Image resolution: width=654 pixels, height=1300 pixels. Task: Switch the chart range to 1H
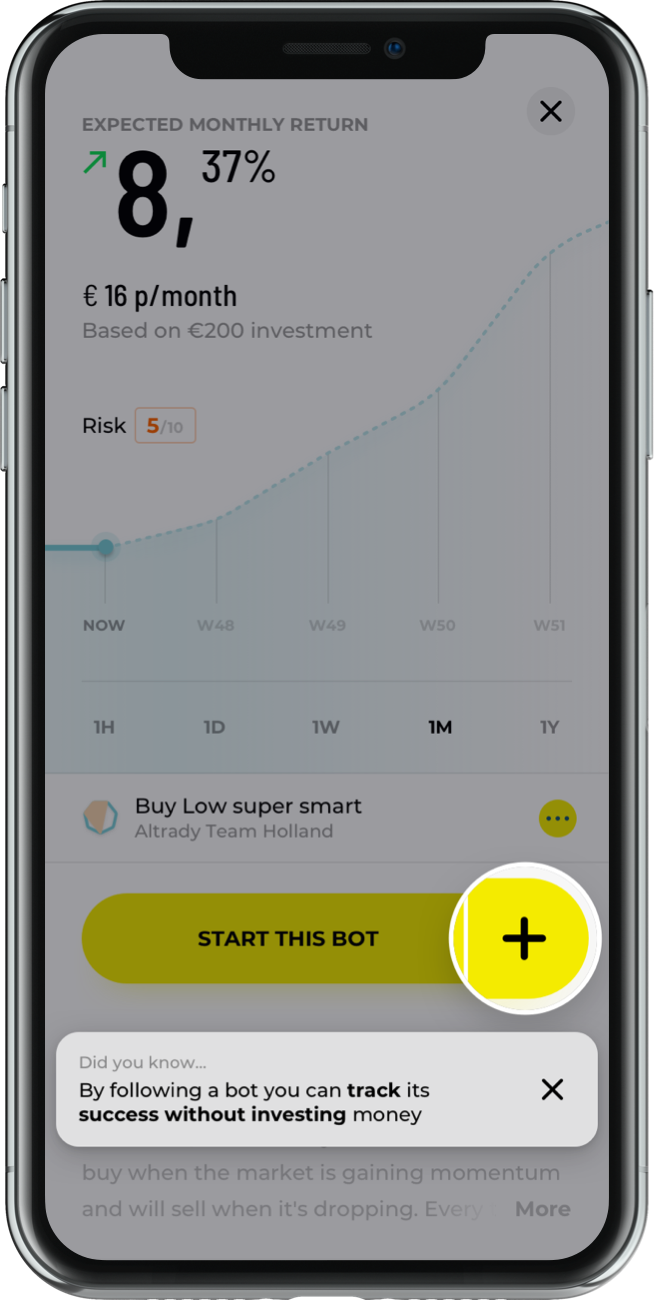pyautogui.click(x=104, y=727)
